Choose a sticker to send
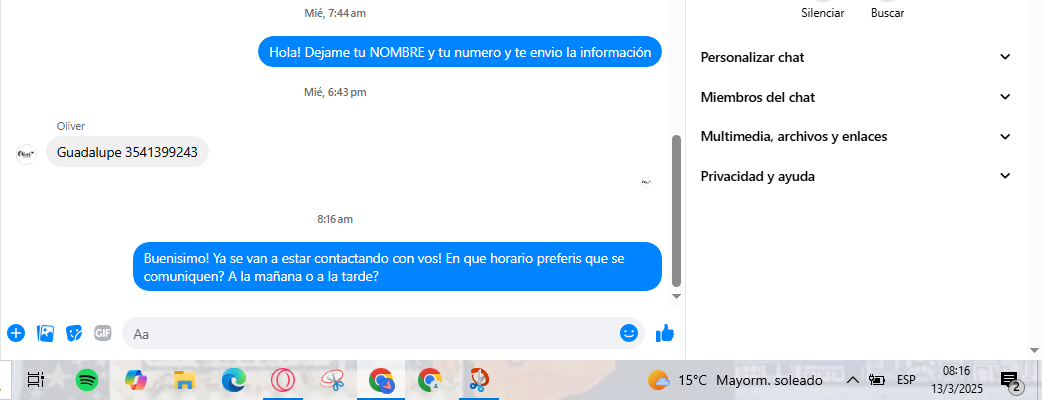The image size is (1042, 400). click(73, 333)
